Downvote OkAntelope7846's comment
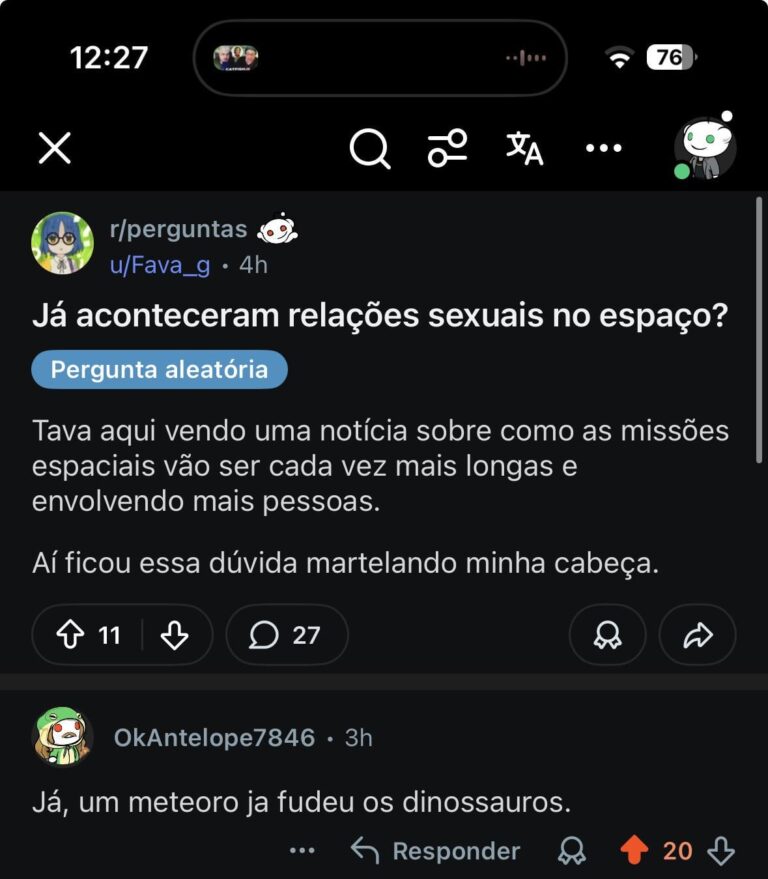 pos(721,851)
